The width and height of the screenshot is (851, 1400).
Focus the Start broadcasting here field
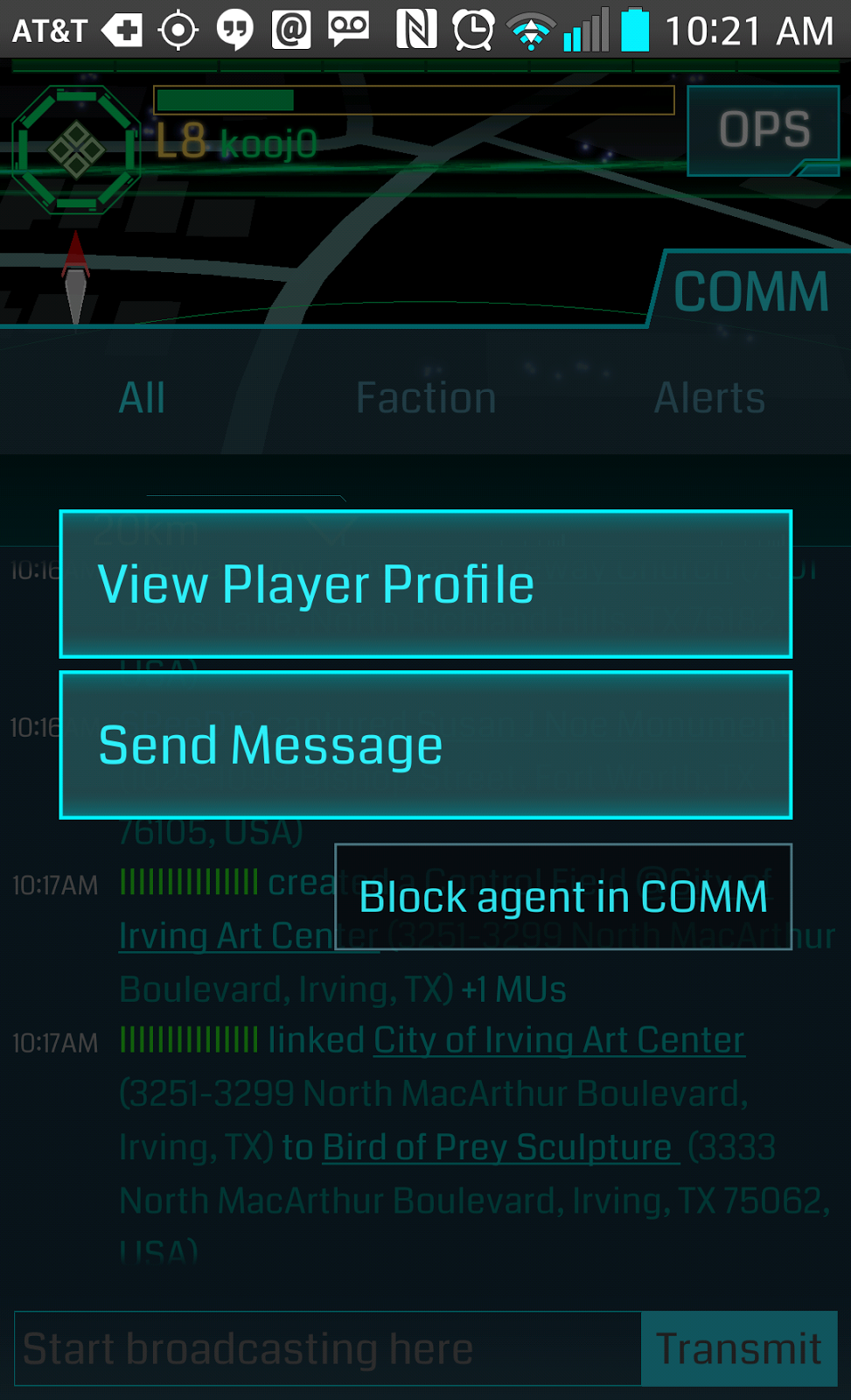coord(328,1348)
